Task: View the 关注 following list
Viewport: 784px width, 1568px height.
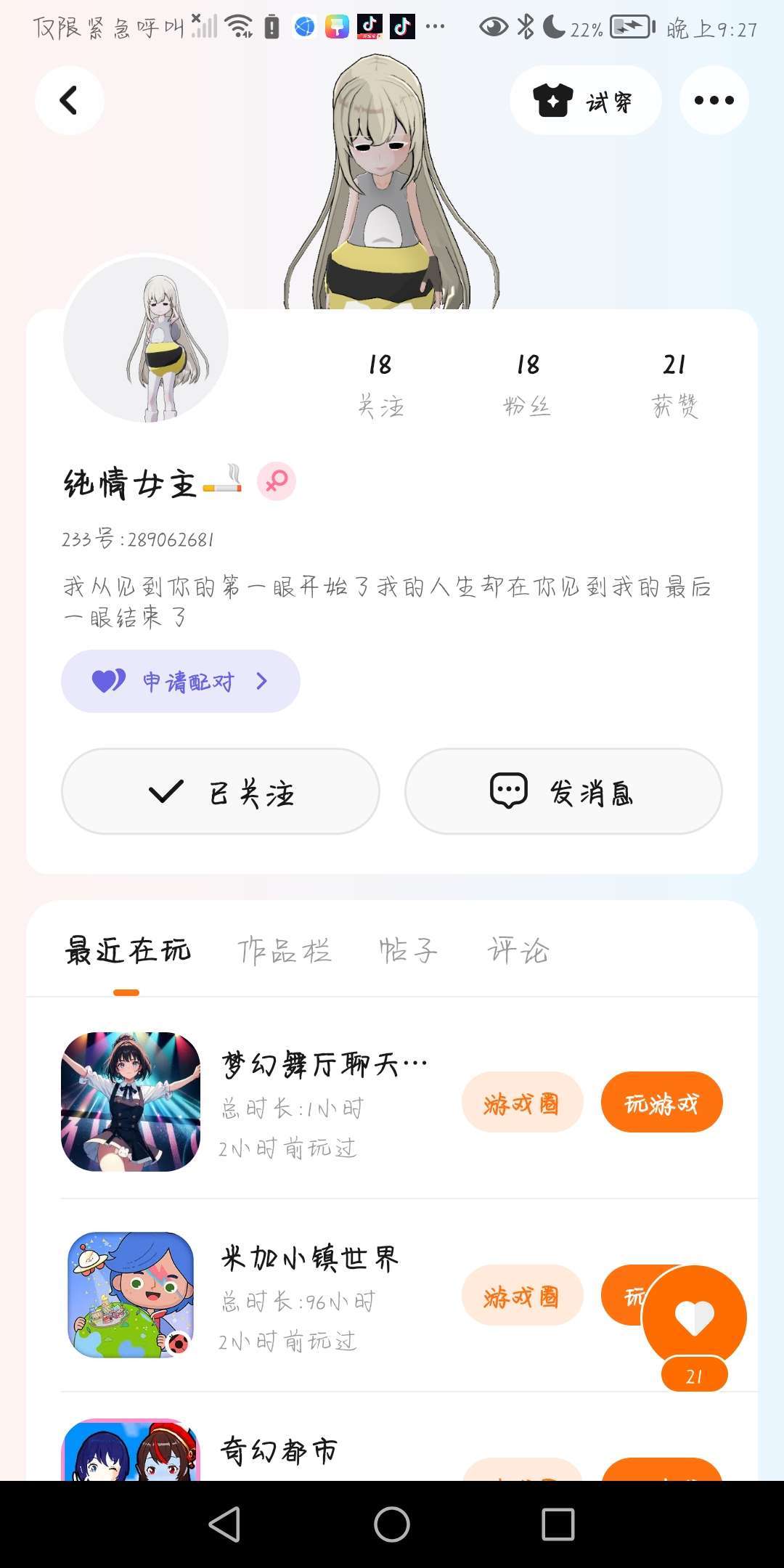Action: tap(380, 384)
